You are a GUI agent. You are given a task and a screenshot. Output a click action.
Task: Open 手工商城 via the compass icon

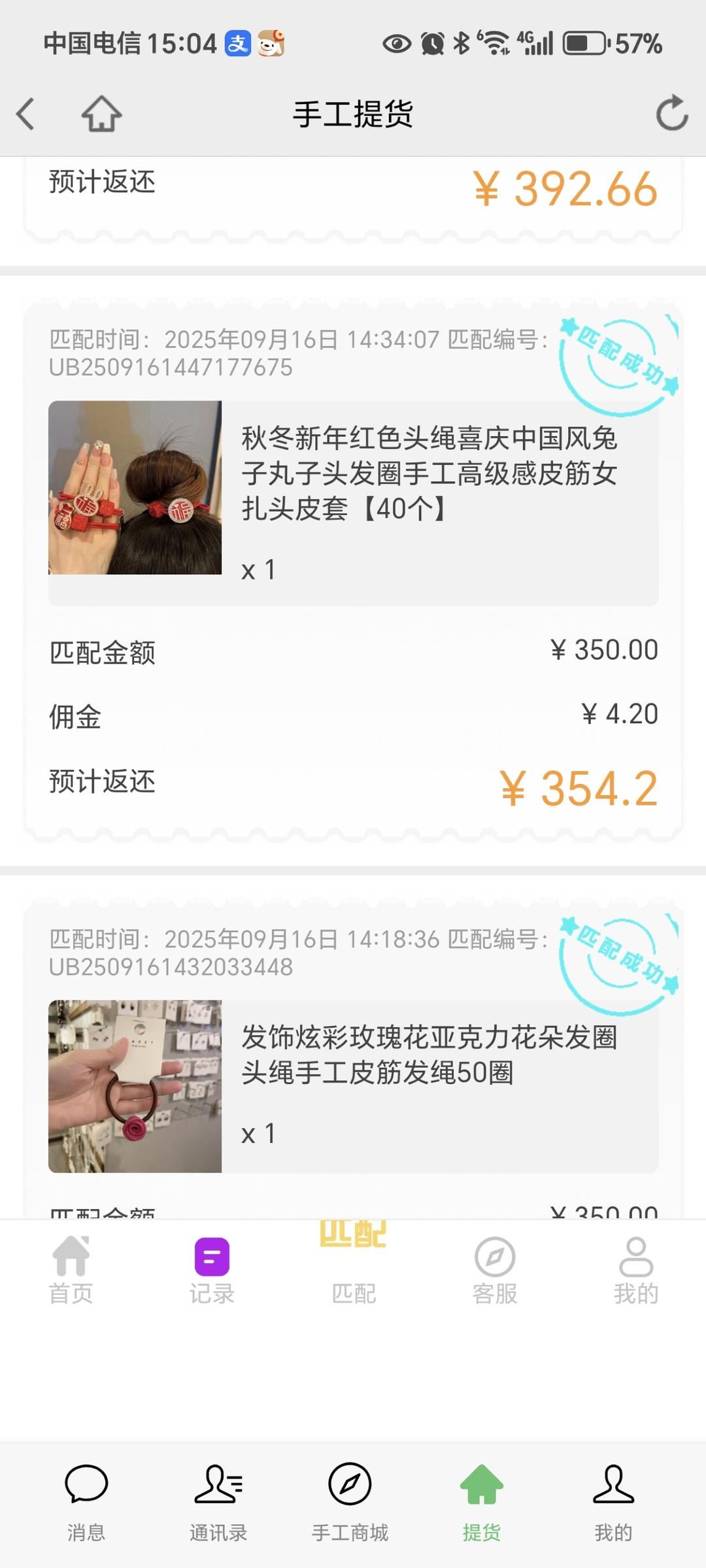tap(351, 1484)
